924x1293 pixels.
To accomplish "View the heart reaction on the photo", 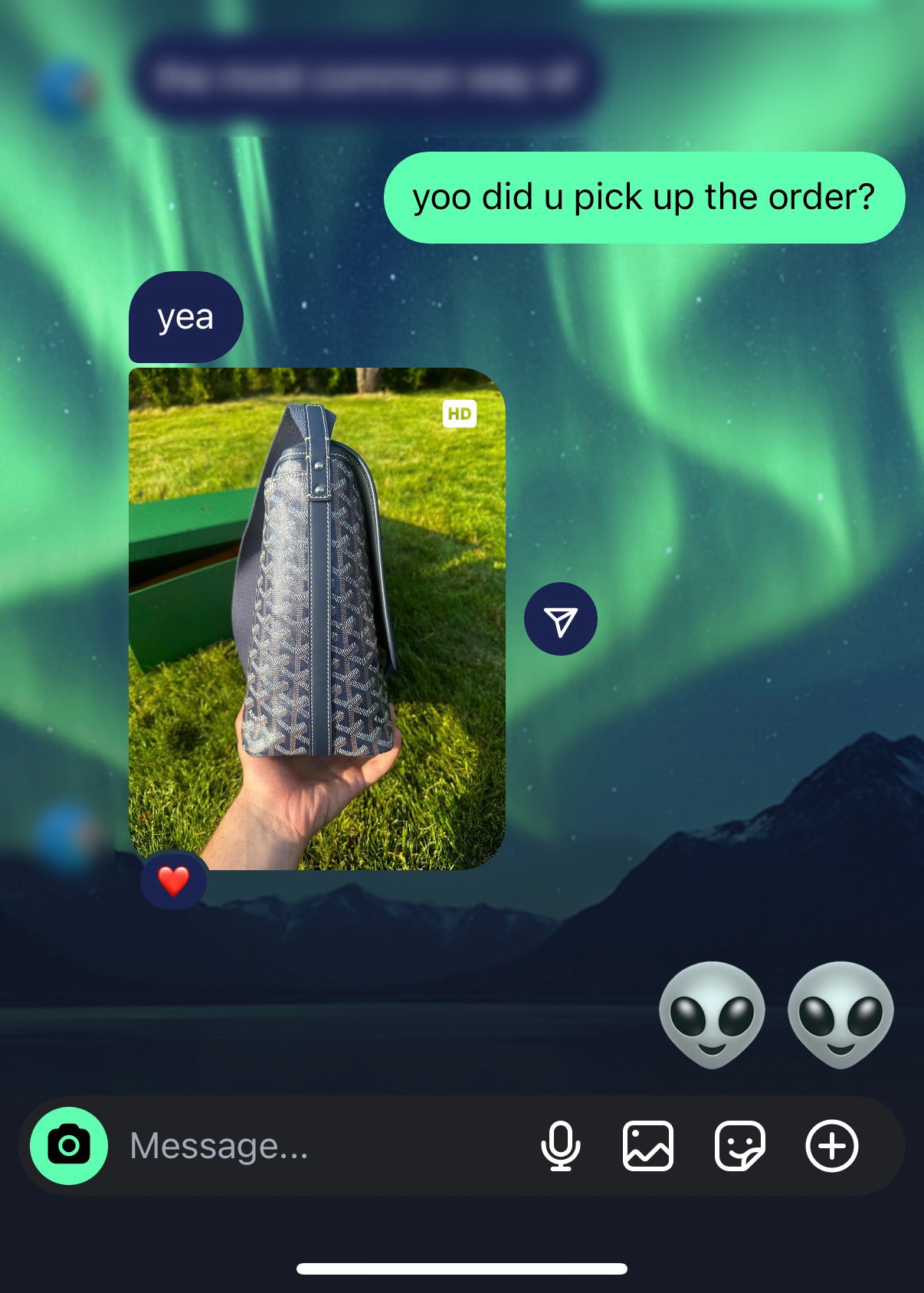I will click(174, 881).
